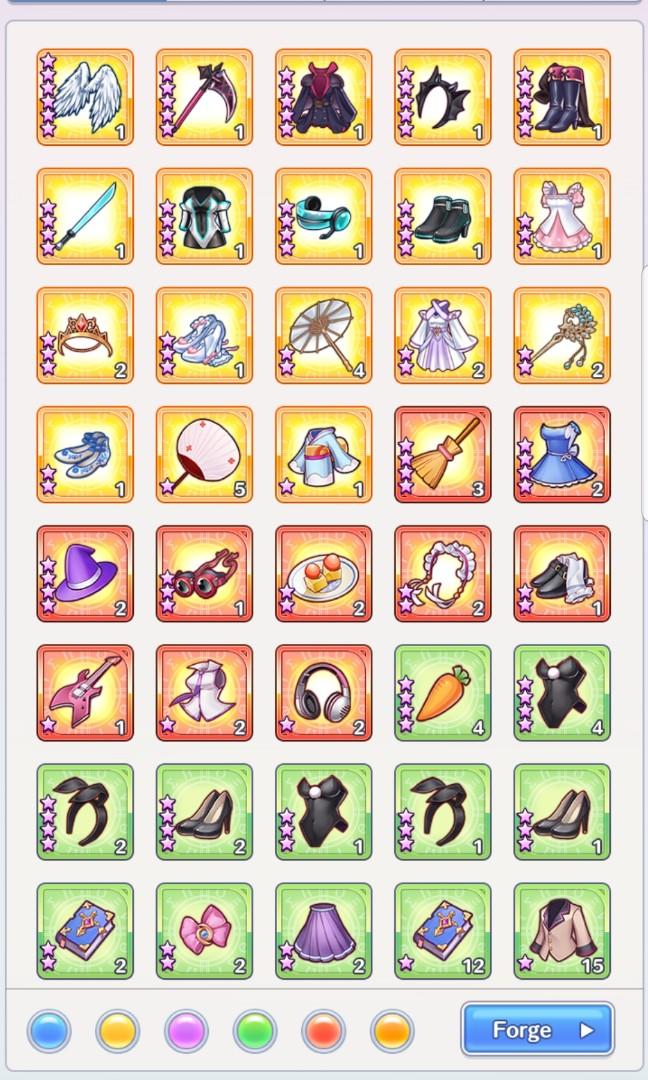The image size is (648, 1080).
Task: Tap the Forge button
Action: tap(537, 1029)
